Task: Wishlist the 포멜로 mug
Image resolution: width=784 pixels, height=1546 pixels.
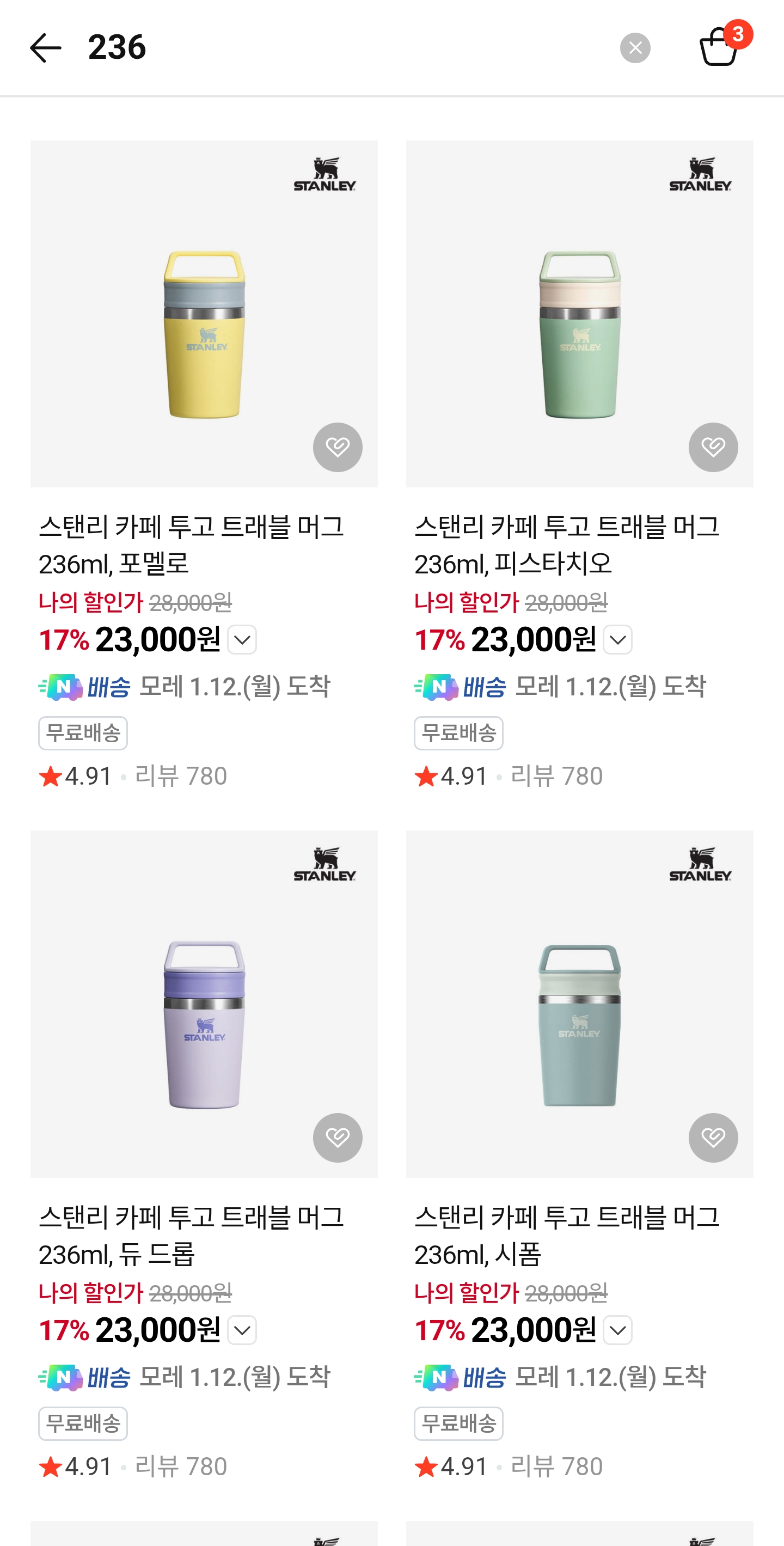Action: pyautogui.click(x=337, y=447)
